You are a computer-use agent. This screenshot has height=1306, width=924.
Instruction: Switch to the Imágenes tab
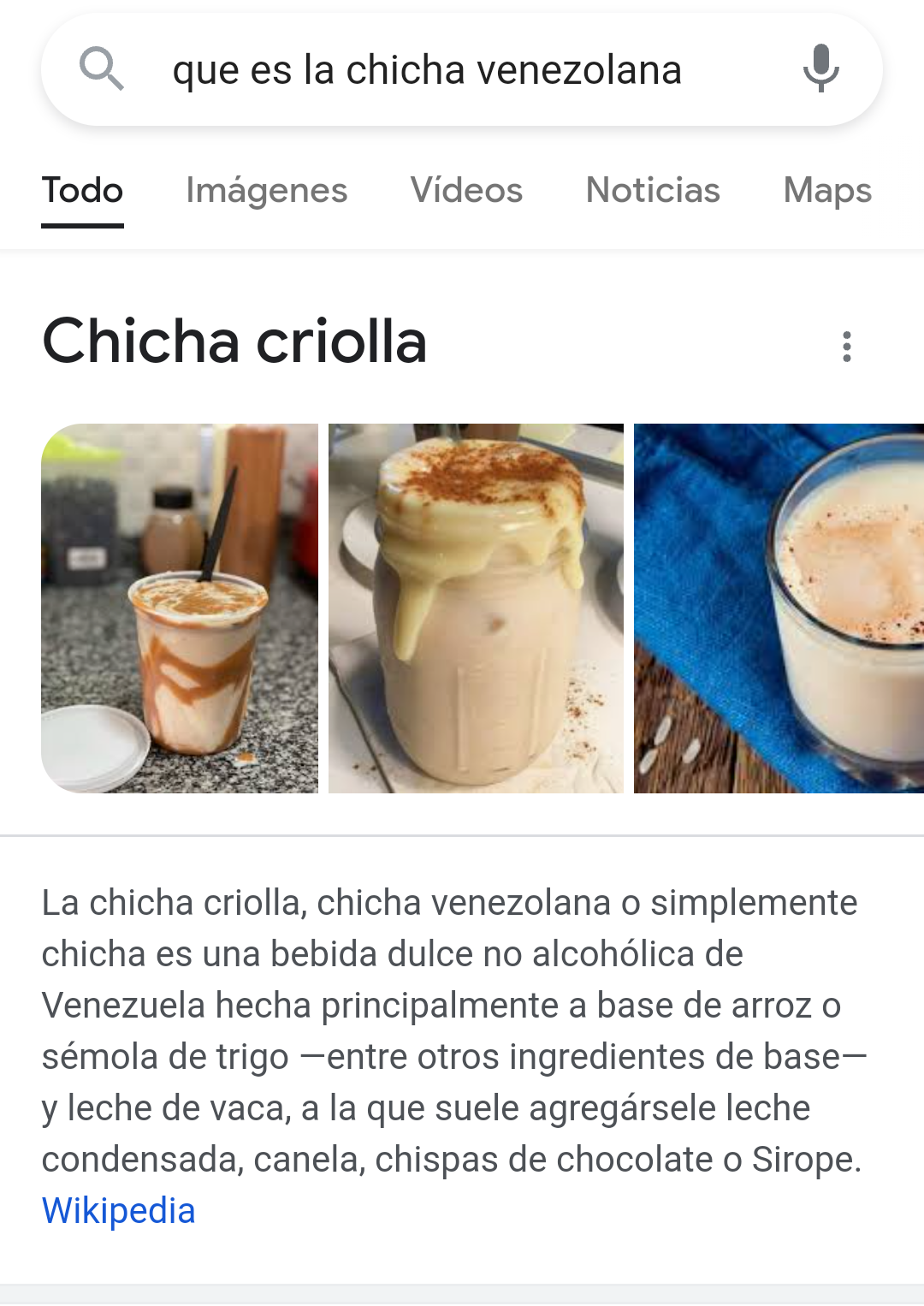pos(266,190)
